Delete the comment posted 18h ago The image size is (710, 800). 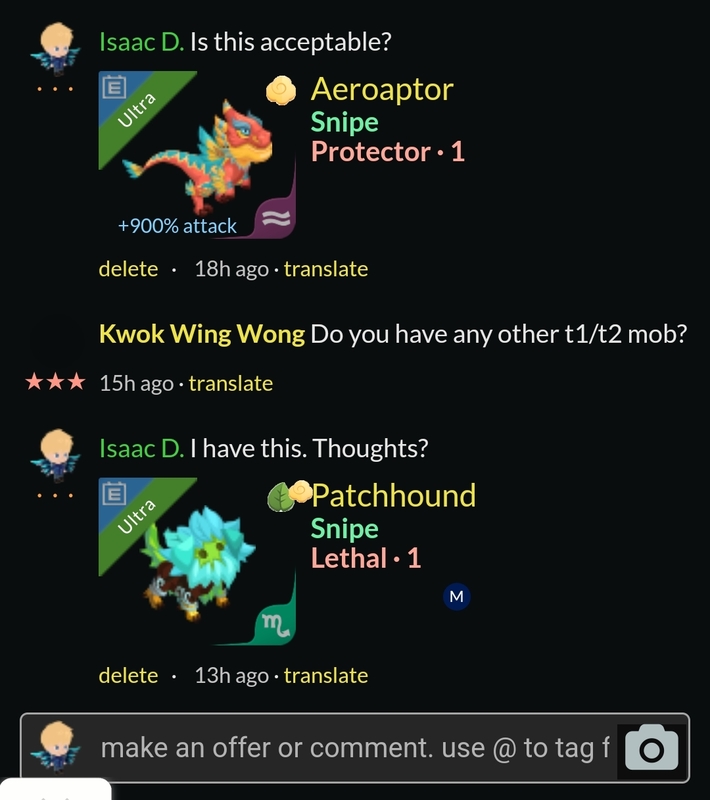click(x=128, y=269)
